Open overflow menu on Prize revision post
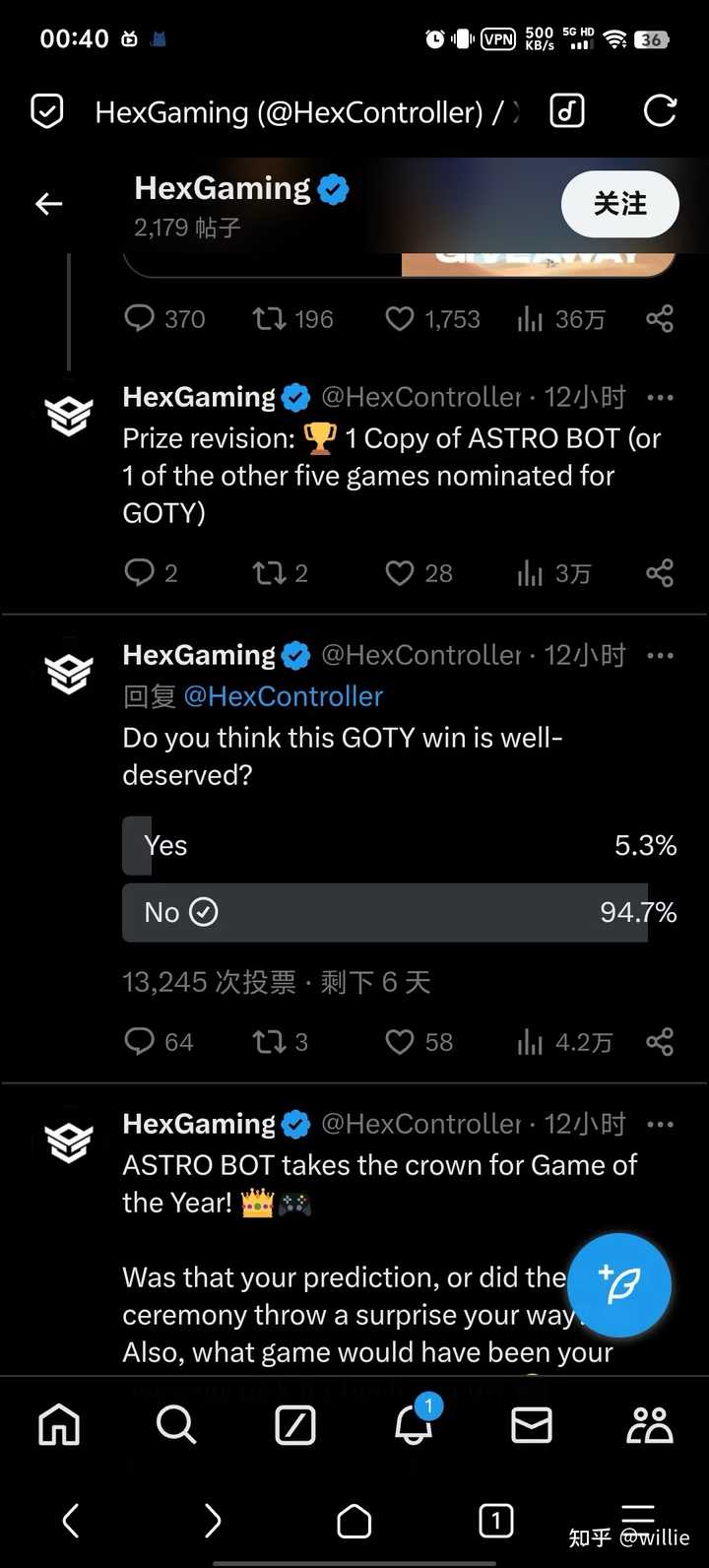The image size is (709, 1568). click(x=660, y=398)
